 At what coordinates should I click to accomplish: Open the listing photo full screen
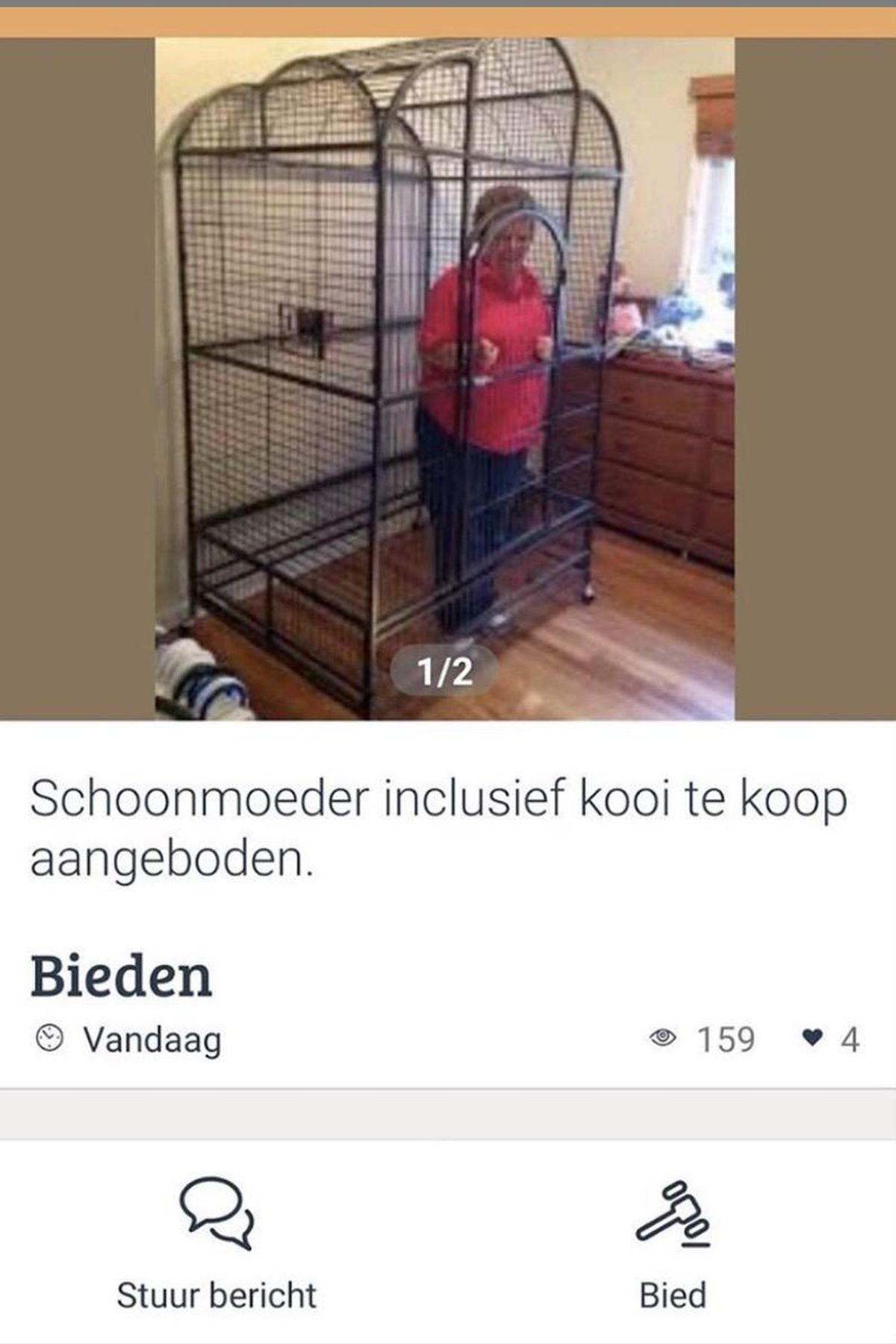(445, 379)
